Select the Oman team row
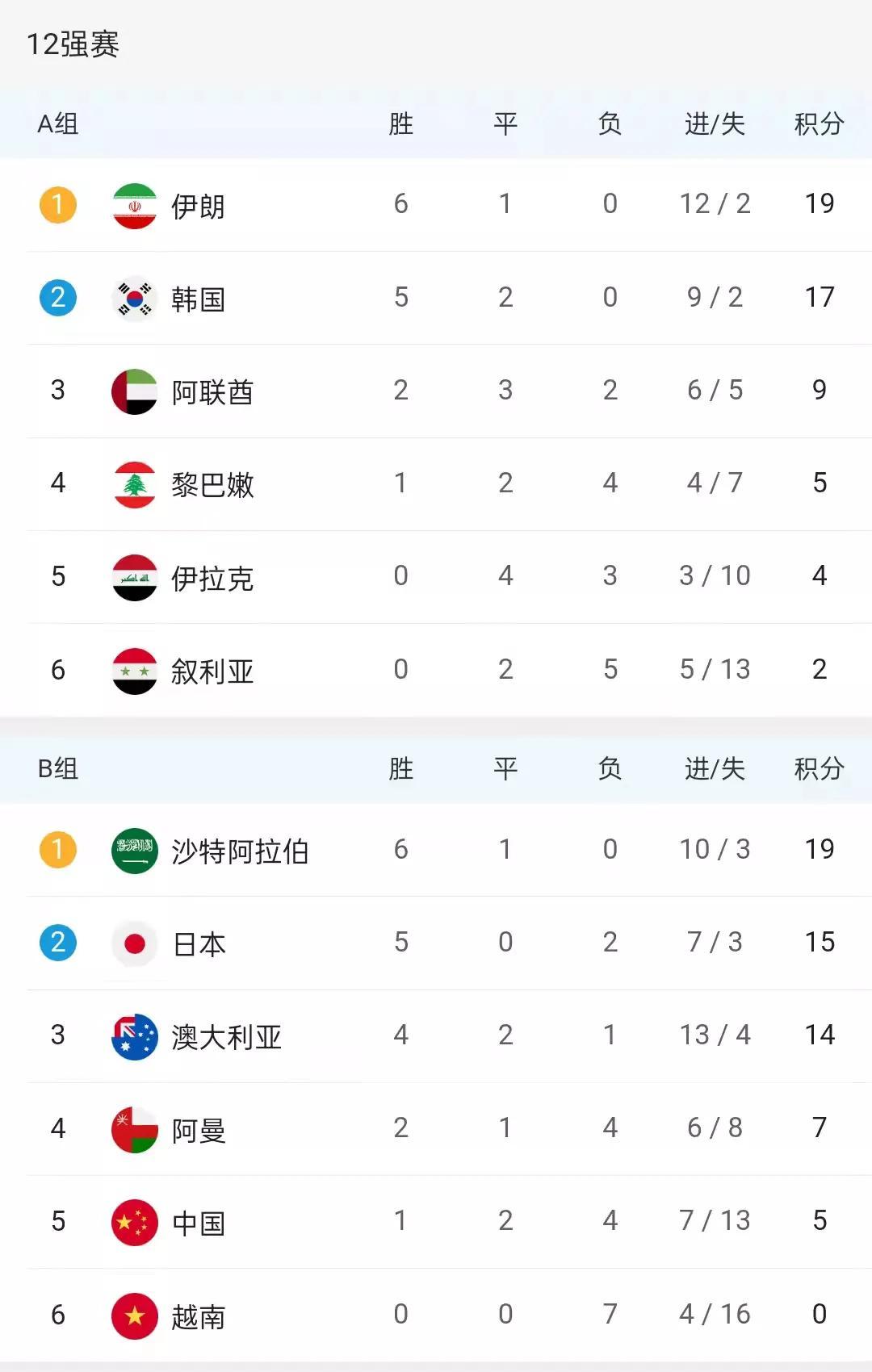 tap(198, 1129)
